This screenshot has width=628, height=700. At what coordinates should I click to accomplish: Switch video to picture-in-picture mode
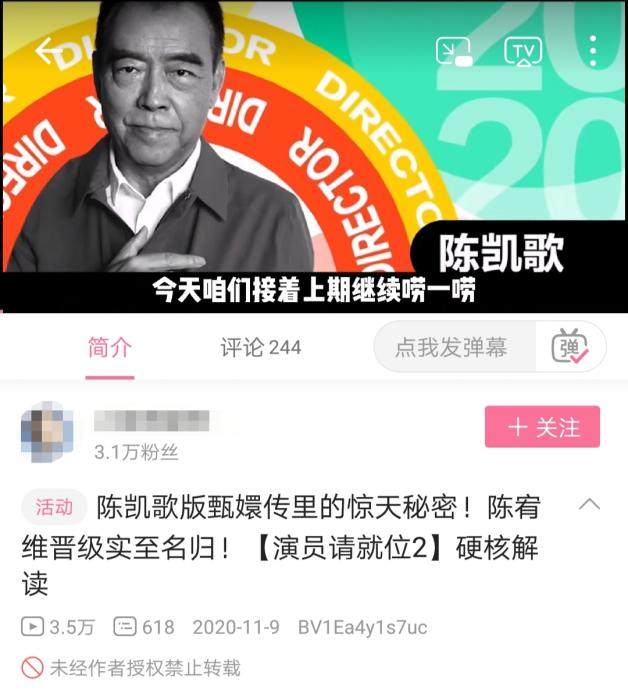(454, 51)
